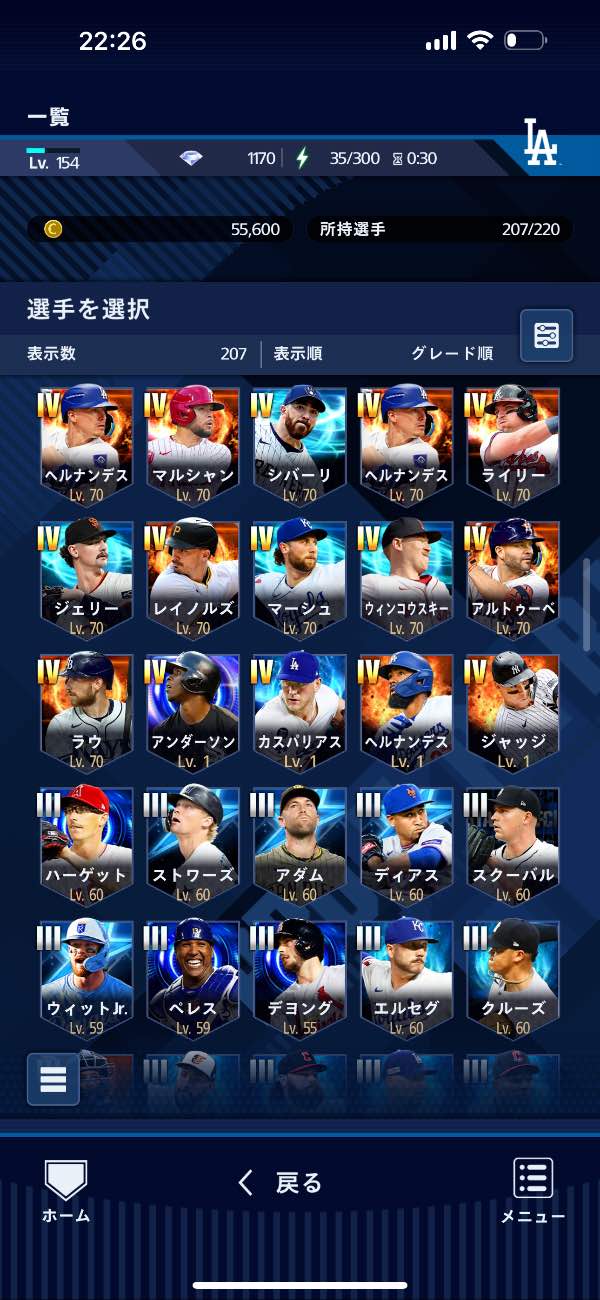Select カスパリアス player card
This screenshot has width=600, height=1300.
point(299,711)
